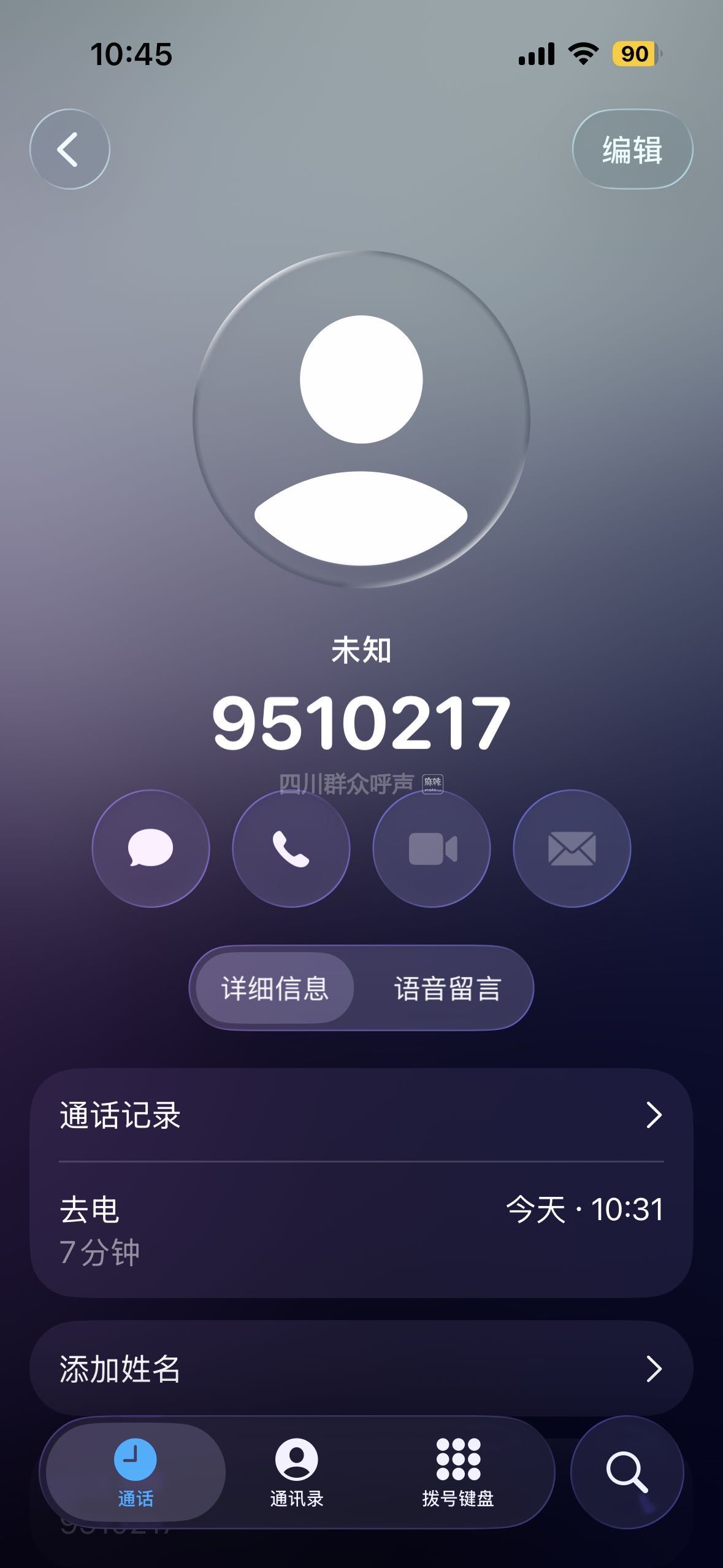Image resolution: width=723 pixels, height=1568 pixels.
Task: Open the 通讯录 tab
Action: pos(296,1471)
